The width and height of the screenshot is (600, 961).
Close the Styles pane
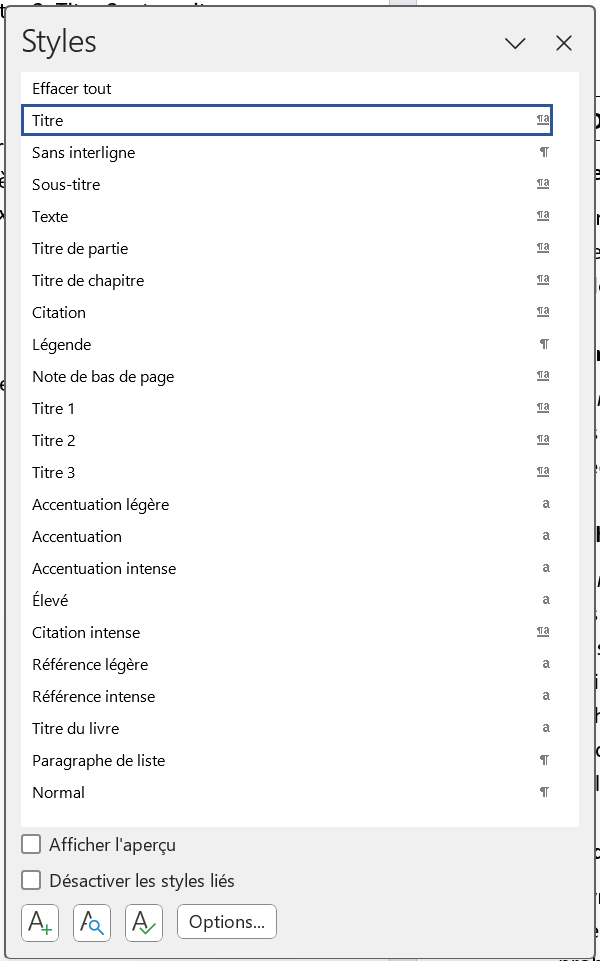point(563,44)
